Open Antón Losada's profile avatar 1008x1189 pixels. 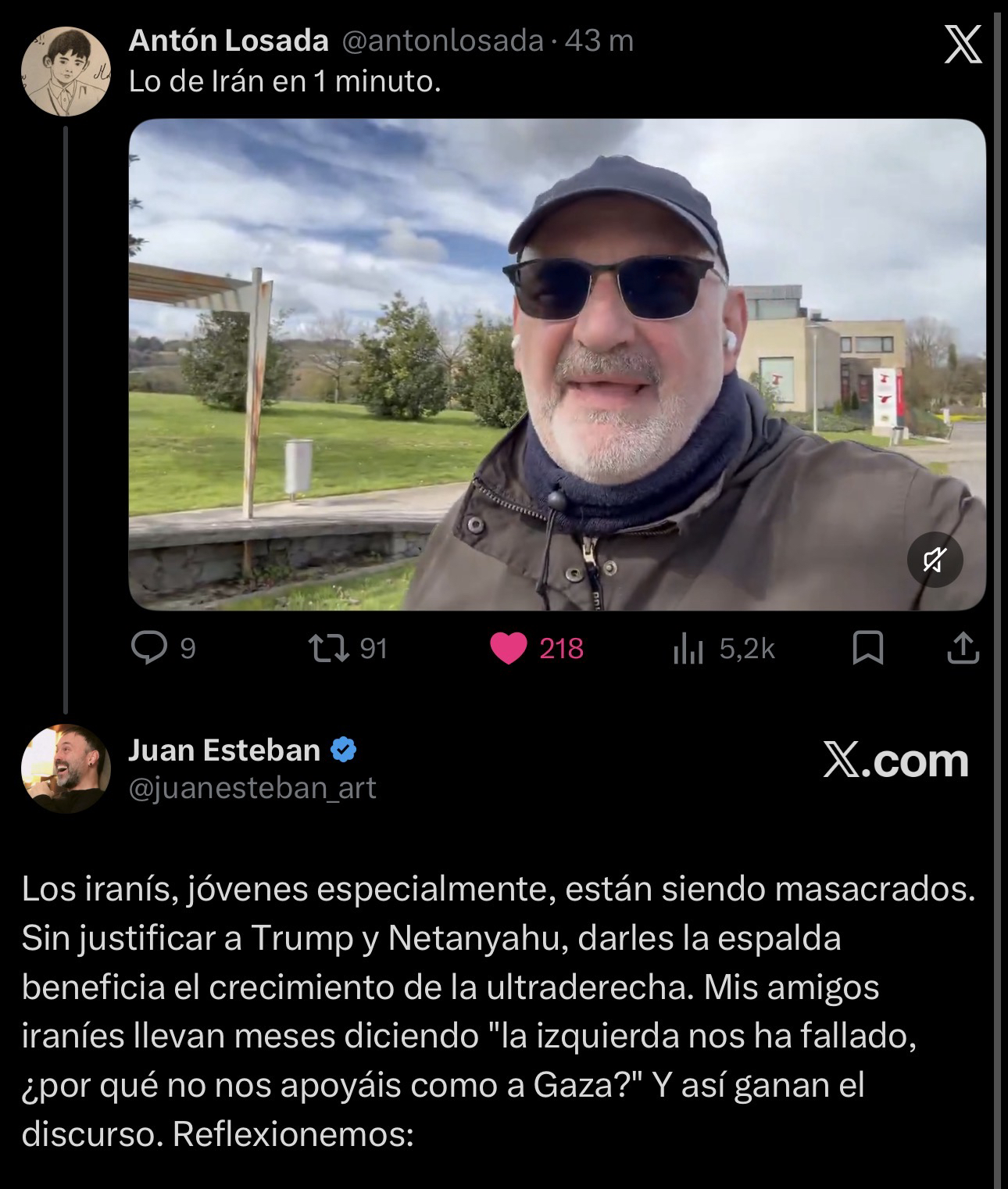click(x=66, y=71)
